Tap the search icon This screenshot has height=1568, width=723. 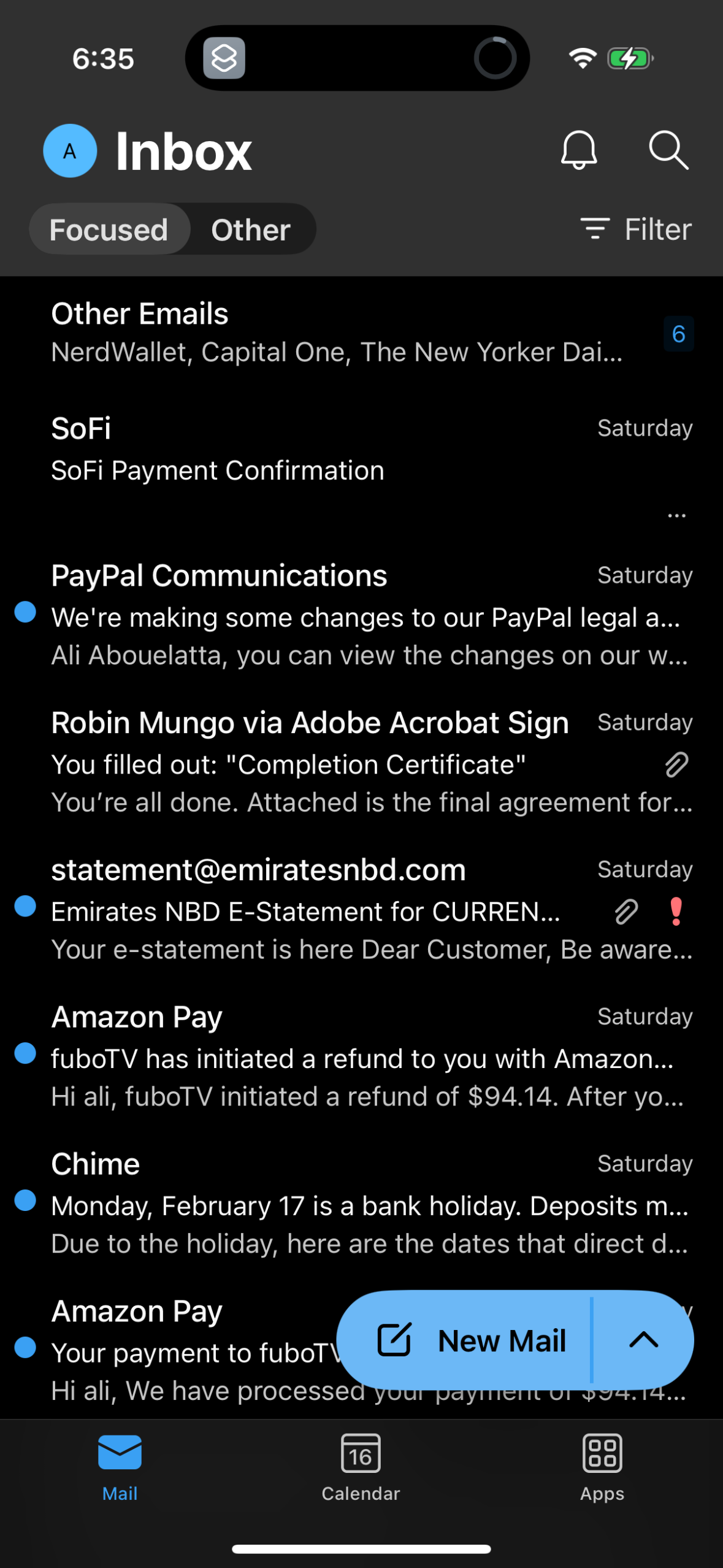[x=668, y=150]
